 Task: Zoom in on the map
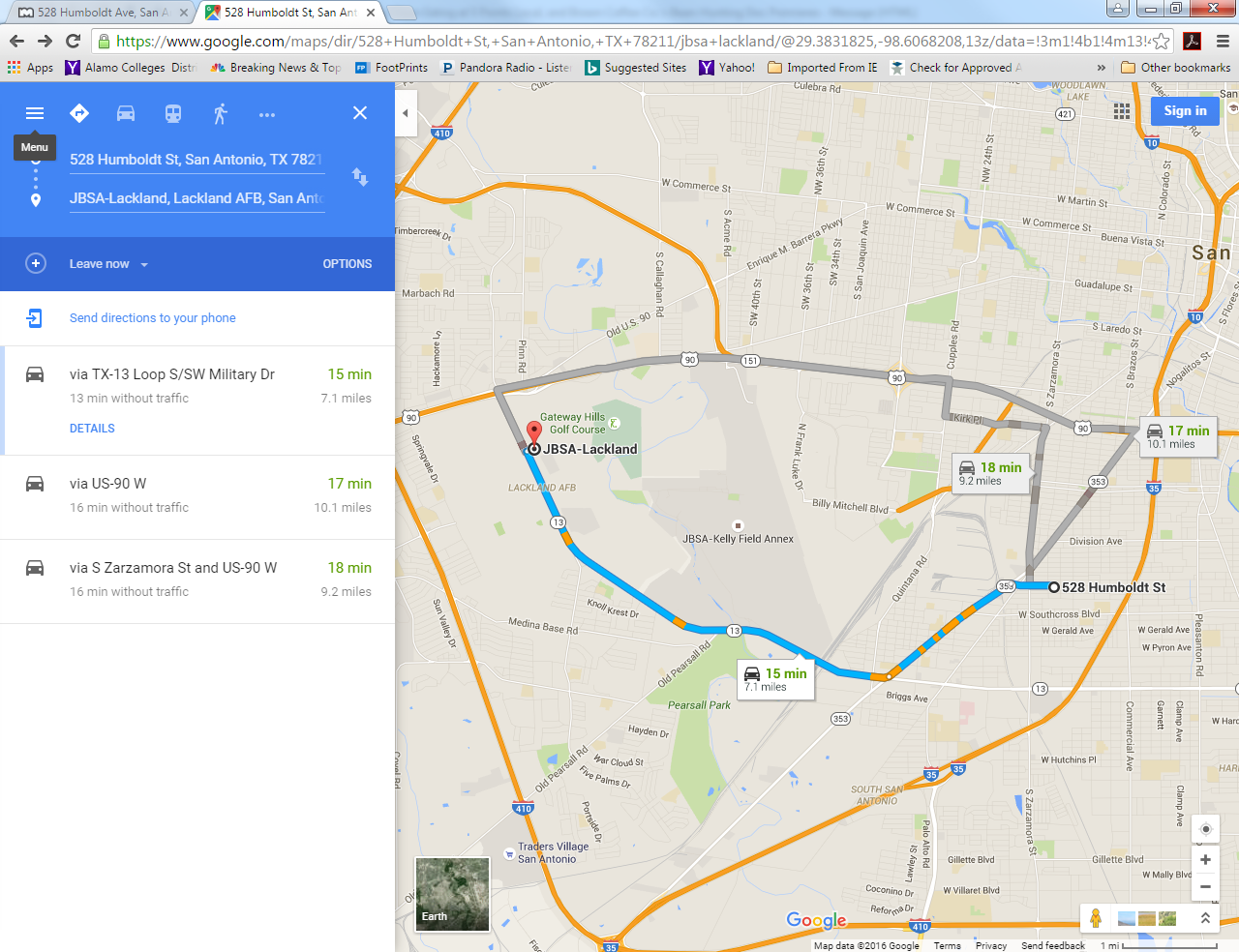[x=1205, y=860]
